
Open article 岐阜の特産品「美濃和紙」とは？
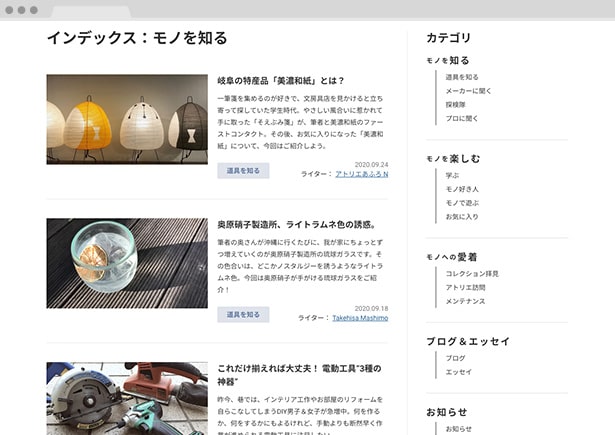[280, 80]
